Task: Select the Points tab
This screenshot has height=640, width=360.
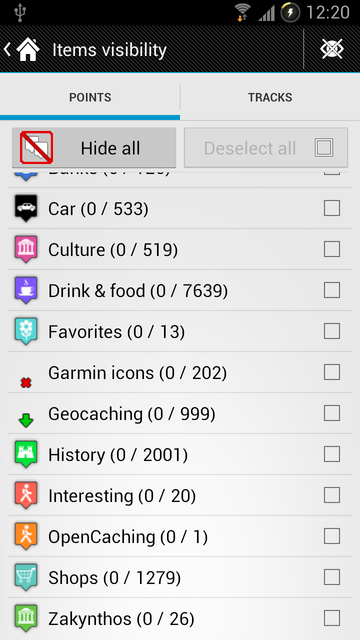Action: pos(90,98)
